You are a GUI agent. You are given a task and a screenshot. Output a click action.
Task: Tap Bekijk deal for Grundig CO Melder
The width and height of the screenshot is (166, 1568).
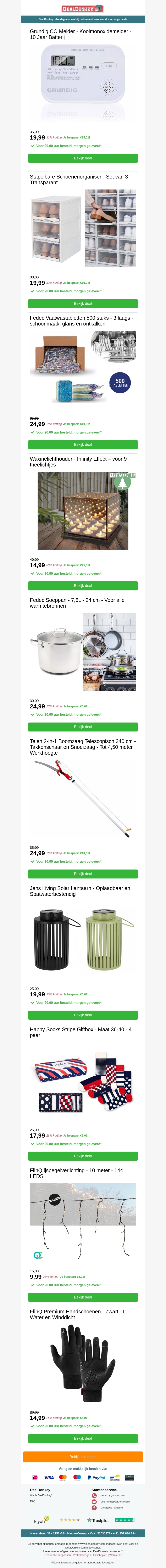tap(83, 158)
